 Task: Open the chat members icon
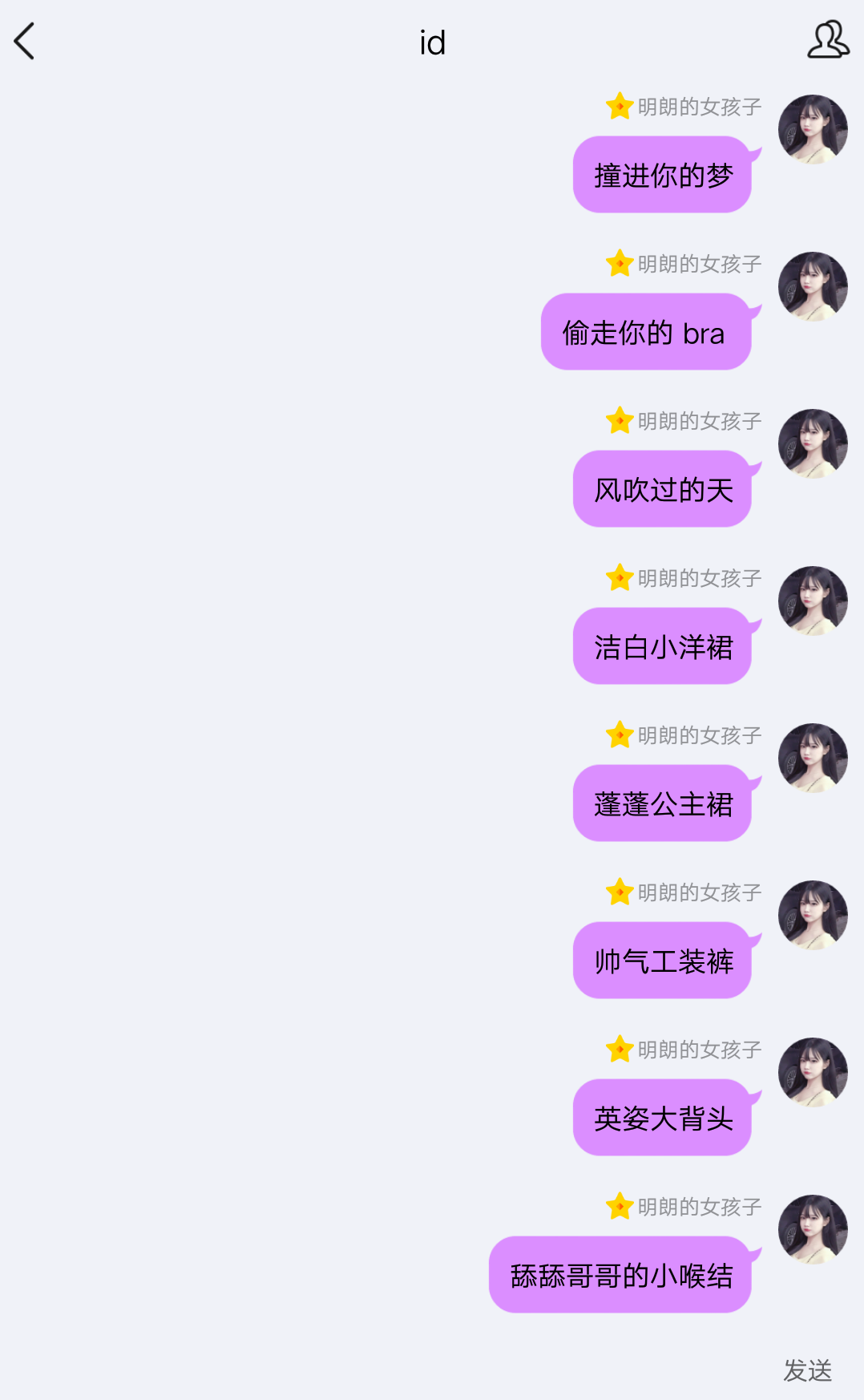828,40
